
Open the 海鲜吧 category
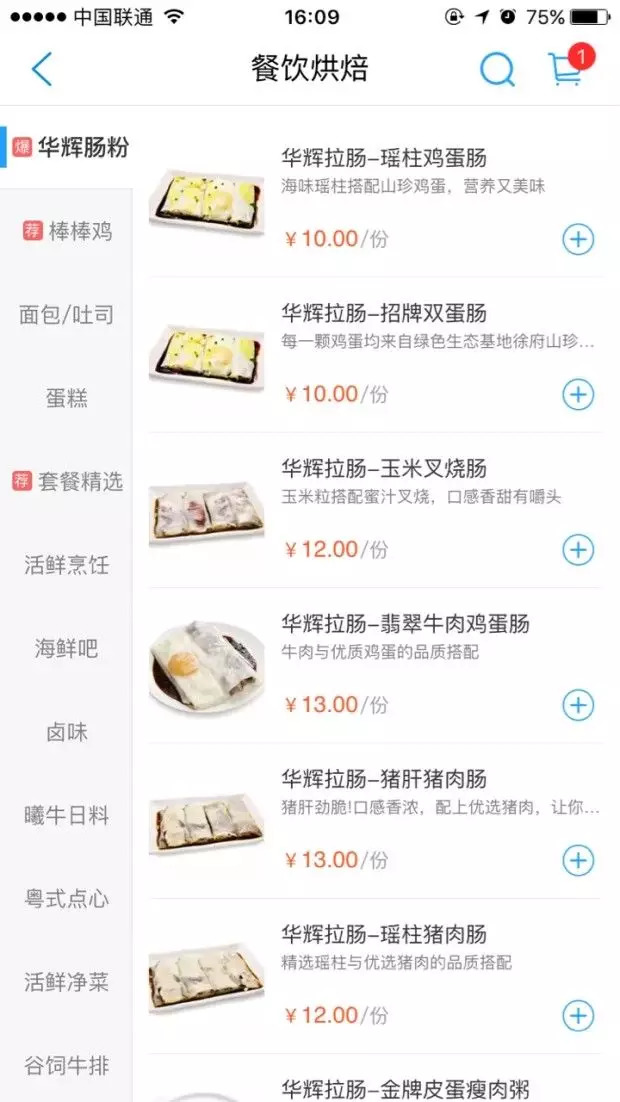coord(67,648)
